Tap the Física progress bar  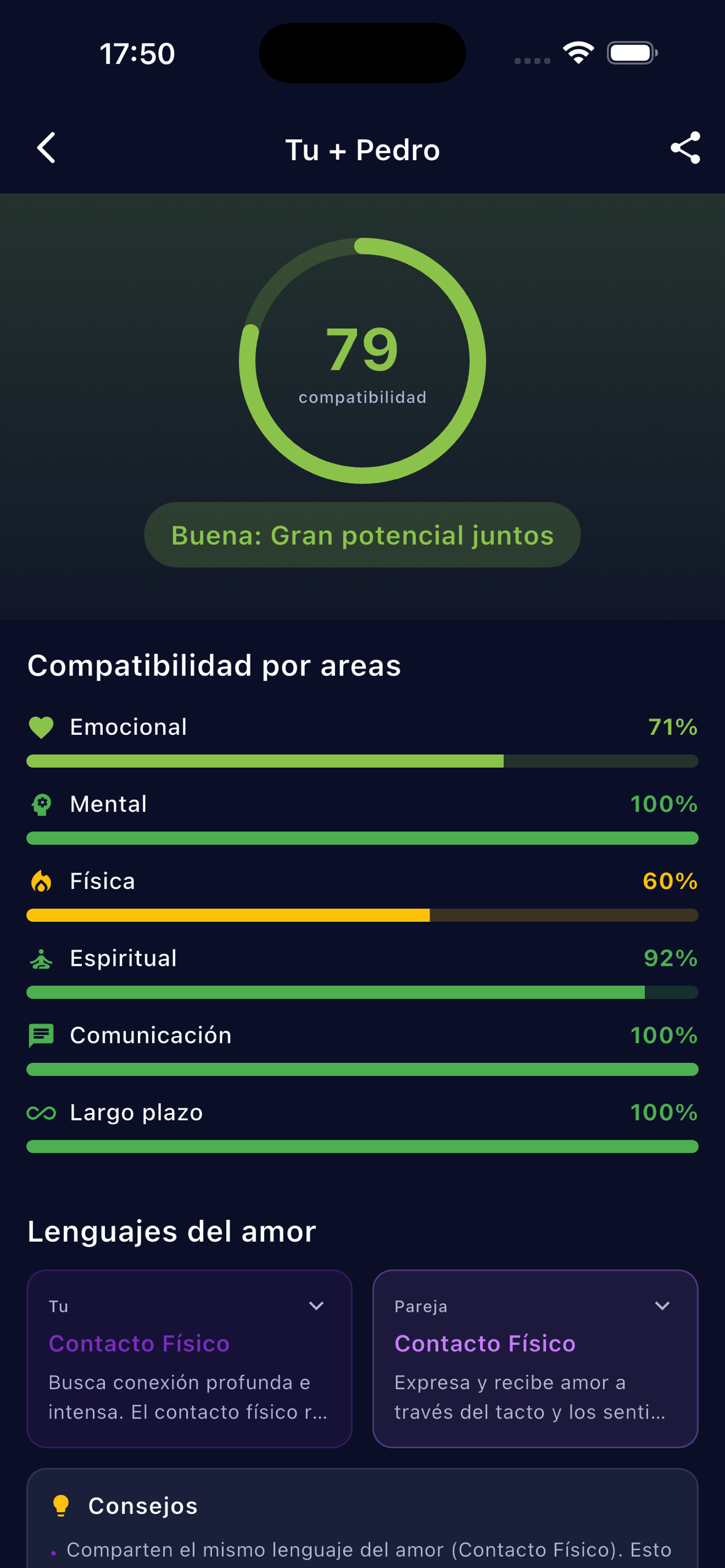coord(361,915)
